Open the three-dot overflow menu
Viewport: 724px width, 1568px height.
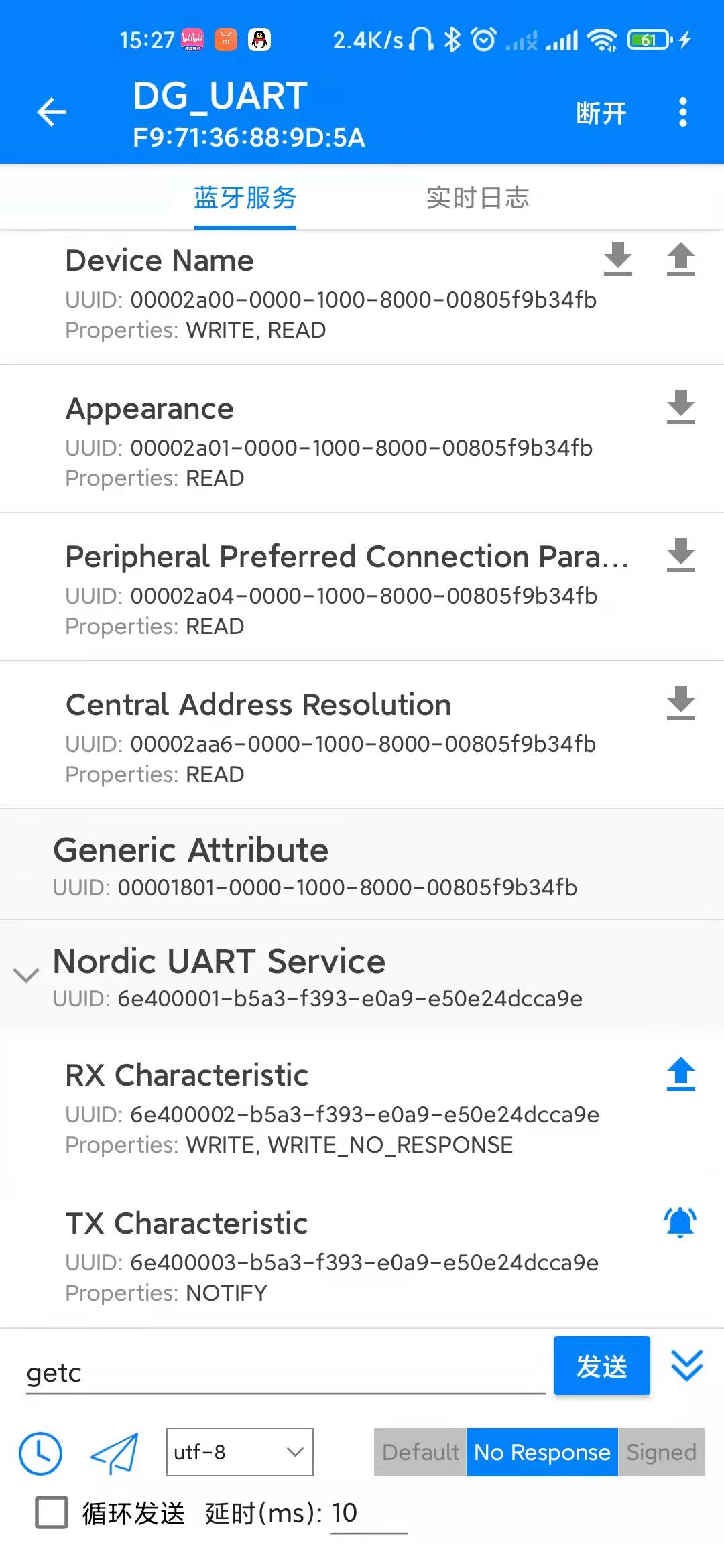[x=682, y=112]
